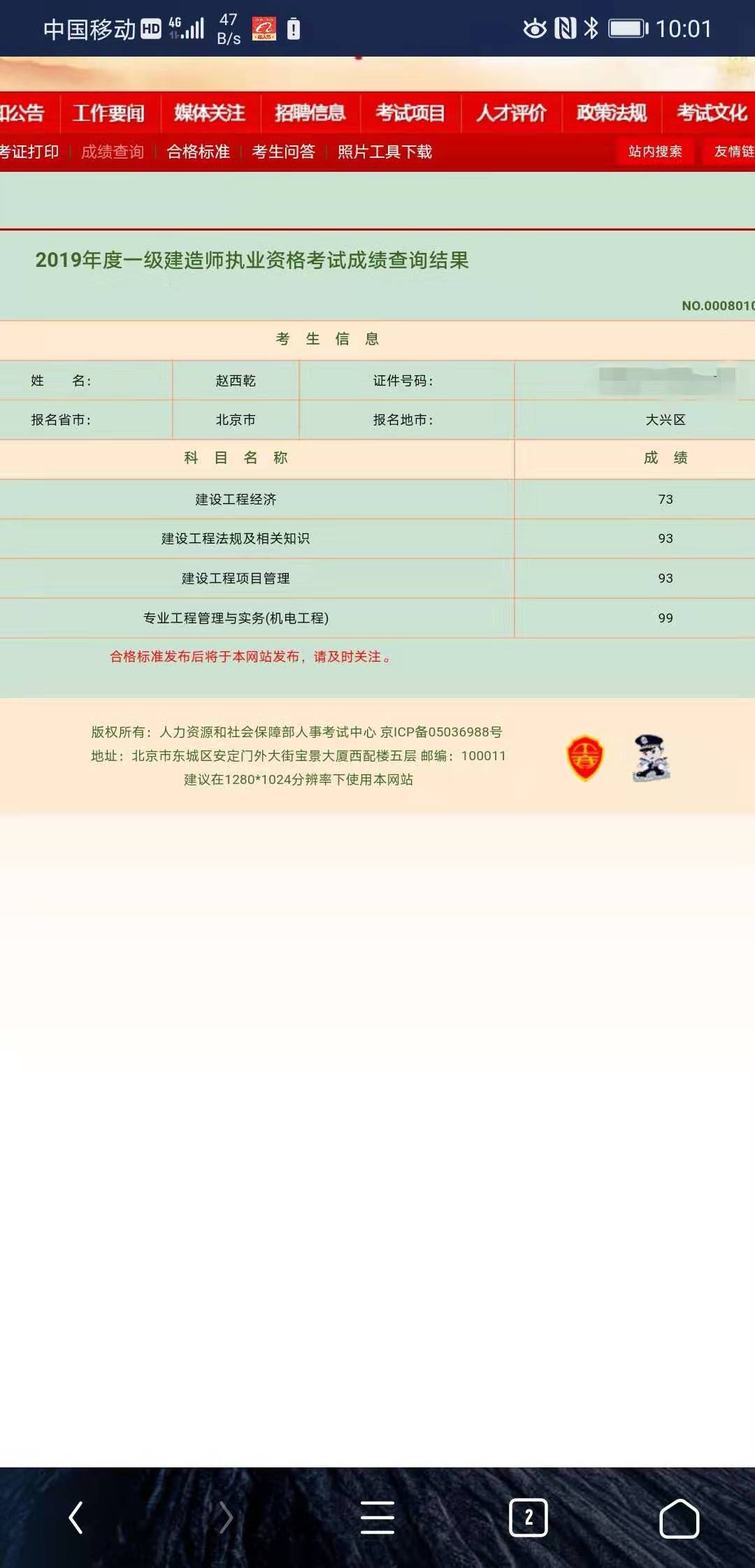The image size is (755, 1568).
Task: Select the 政策法规 menu item
Action: click(x=612, y=113)
